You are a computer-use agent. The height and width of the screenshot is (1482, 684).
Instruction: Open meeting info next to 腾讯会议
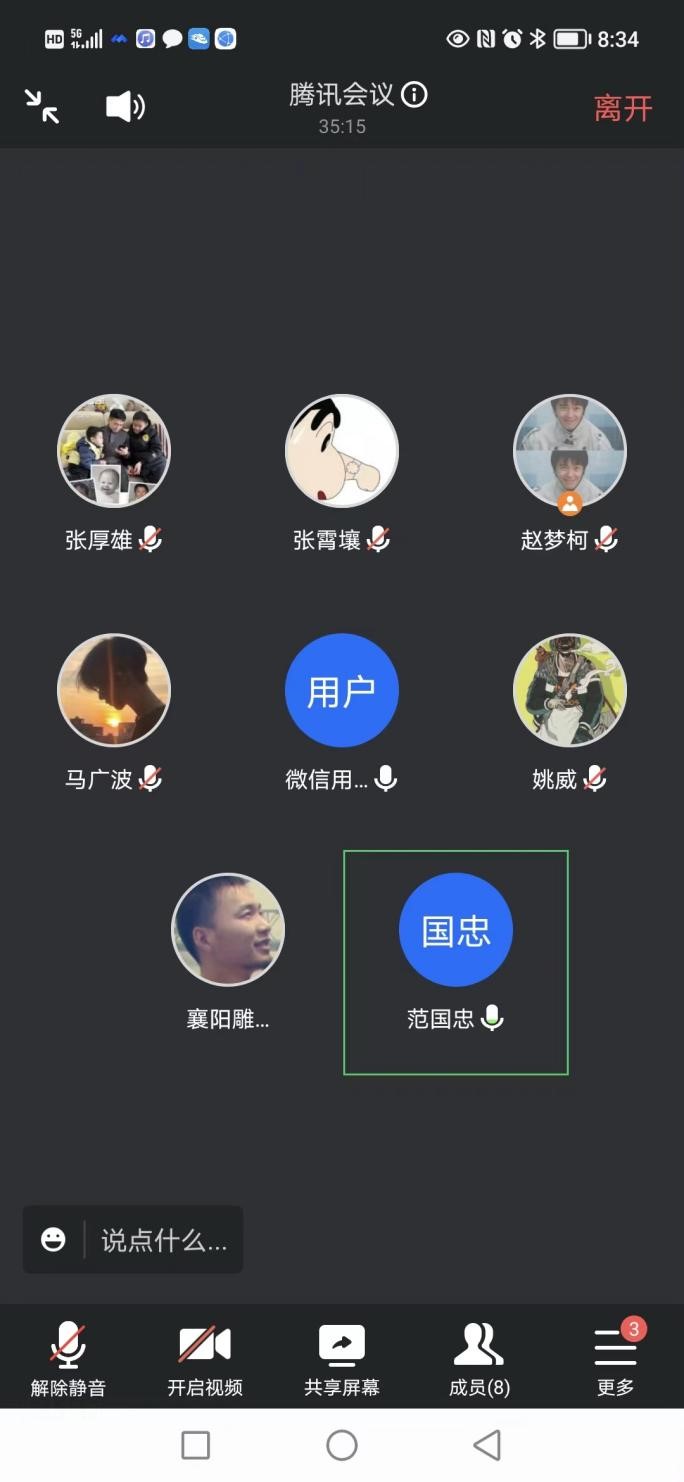[x=414, y=95]
